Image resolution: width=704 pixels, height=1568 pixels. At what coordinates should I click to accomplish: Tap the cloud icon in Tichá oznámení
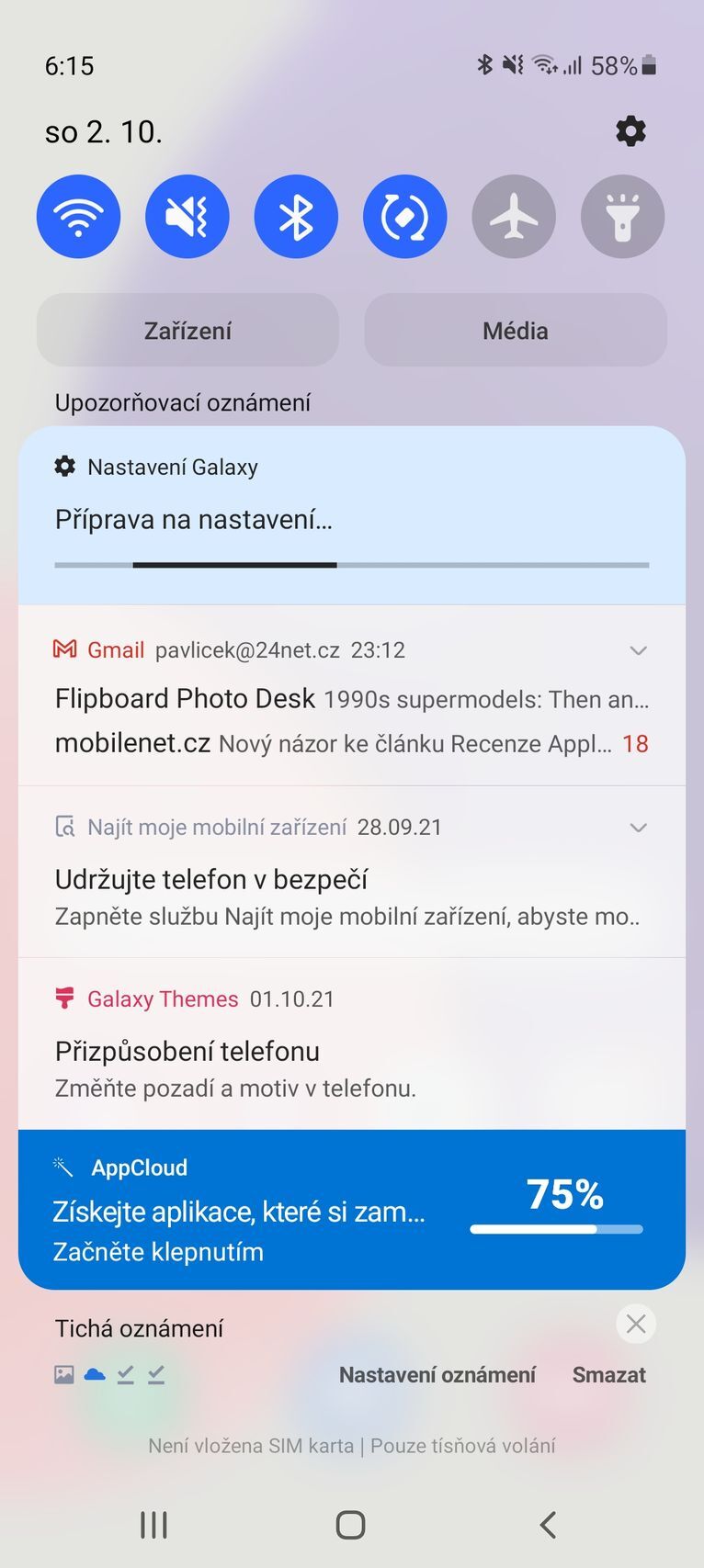pyautogui.click(x=94, y=1374)
